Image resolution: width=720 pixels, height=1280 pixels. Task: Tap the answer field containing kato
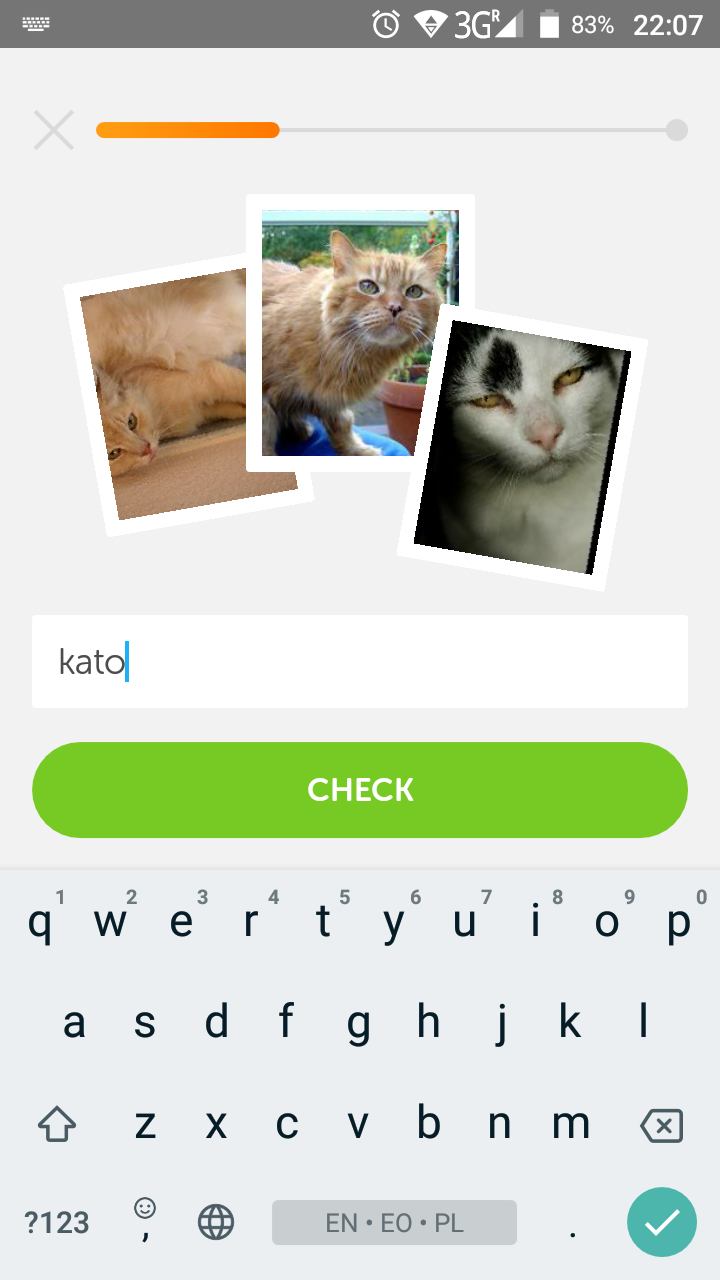coord(360,661)
